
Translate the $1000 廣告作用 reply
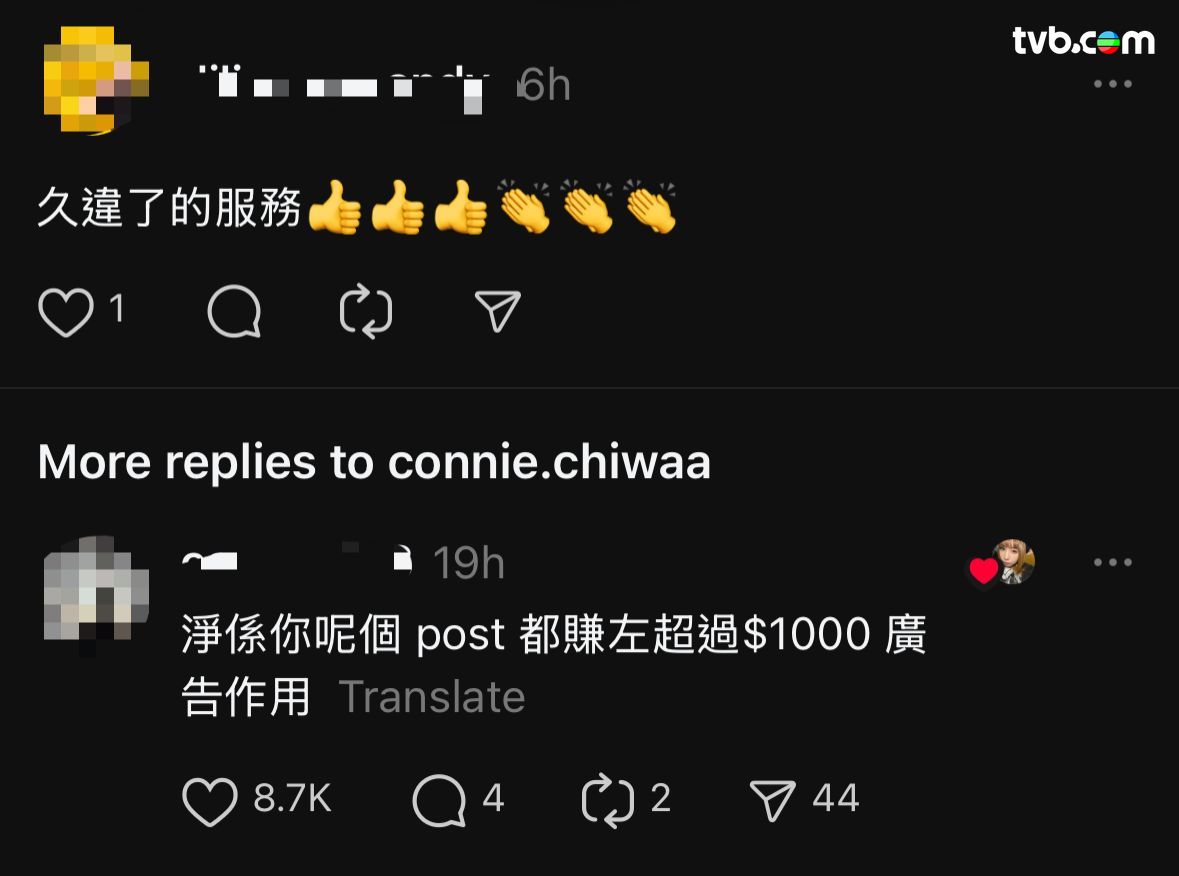(x=432, y=697)
